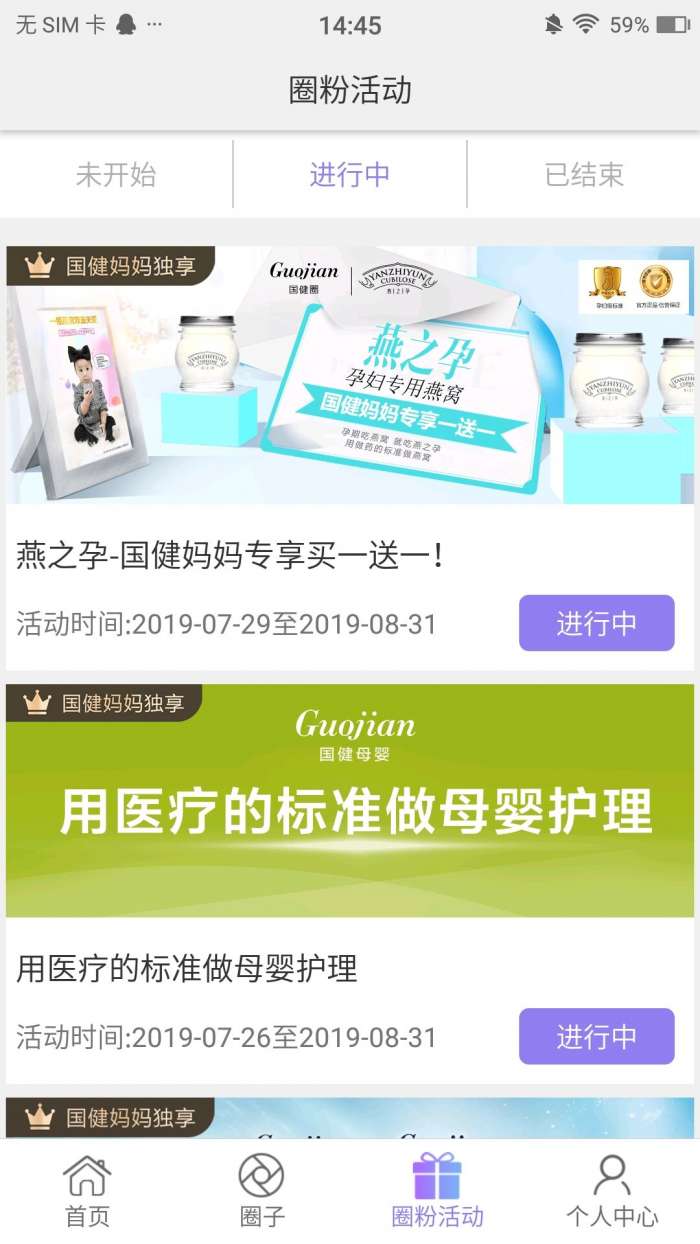
Task: Switch to the 未开始 tab
Action: (x=116, y=175)
